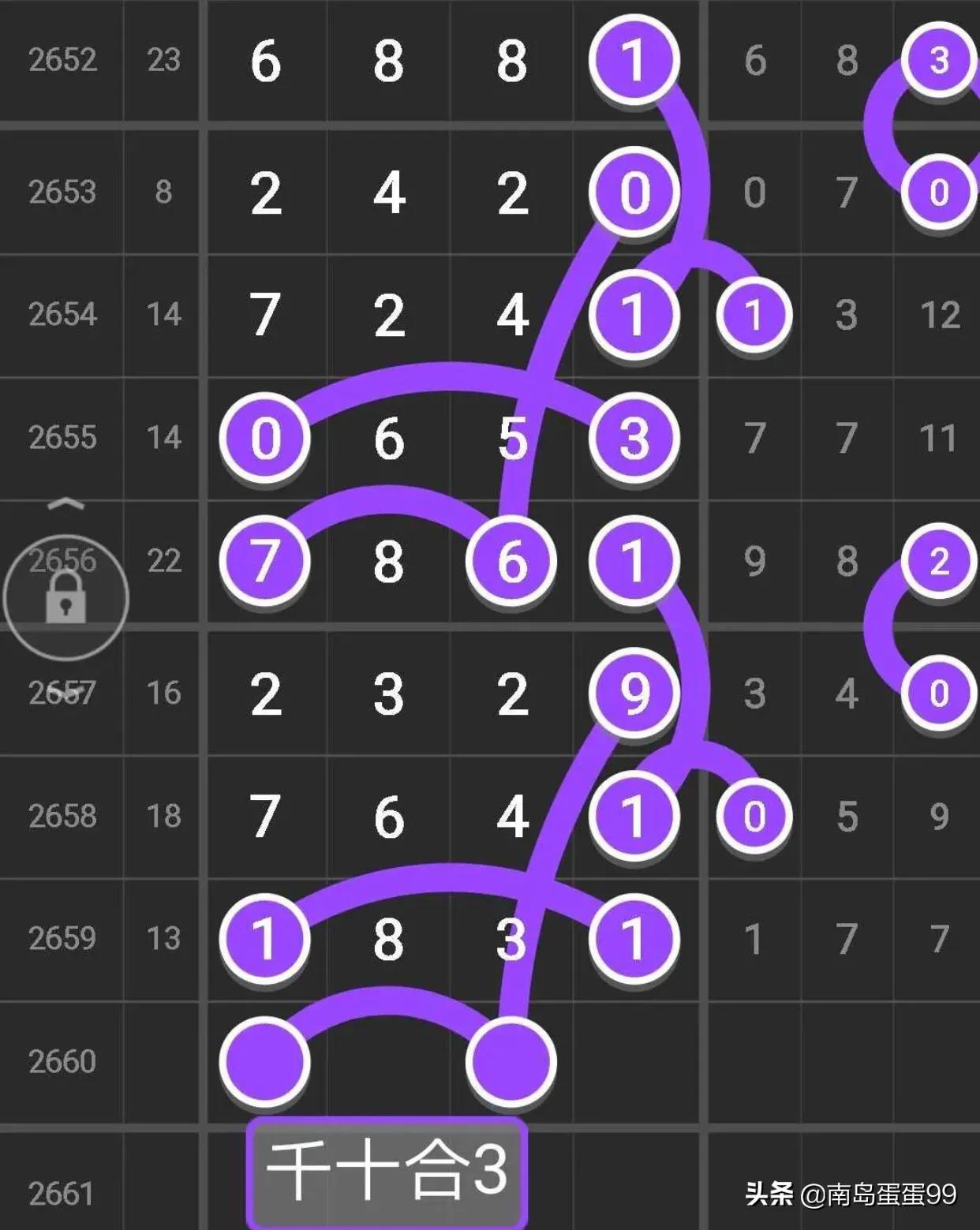The width and height of the screenshot is (980, 1230).
Task: Tap the floating lock button
Action: (x=65, y=597)
